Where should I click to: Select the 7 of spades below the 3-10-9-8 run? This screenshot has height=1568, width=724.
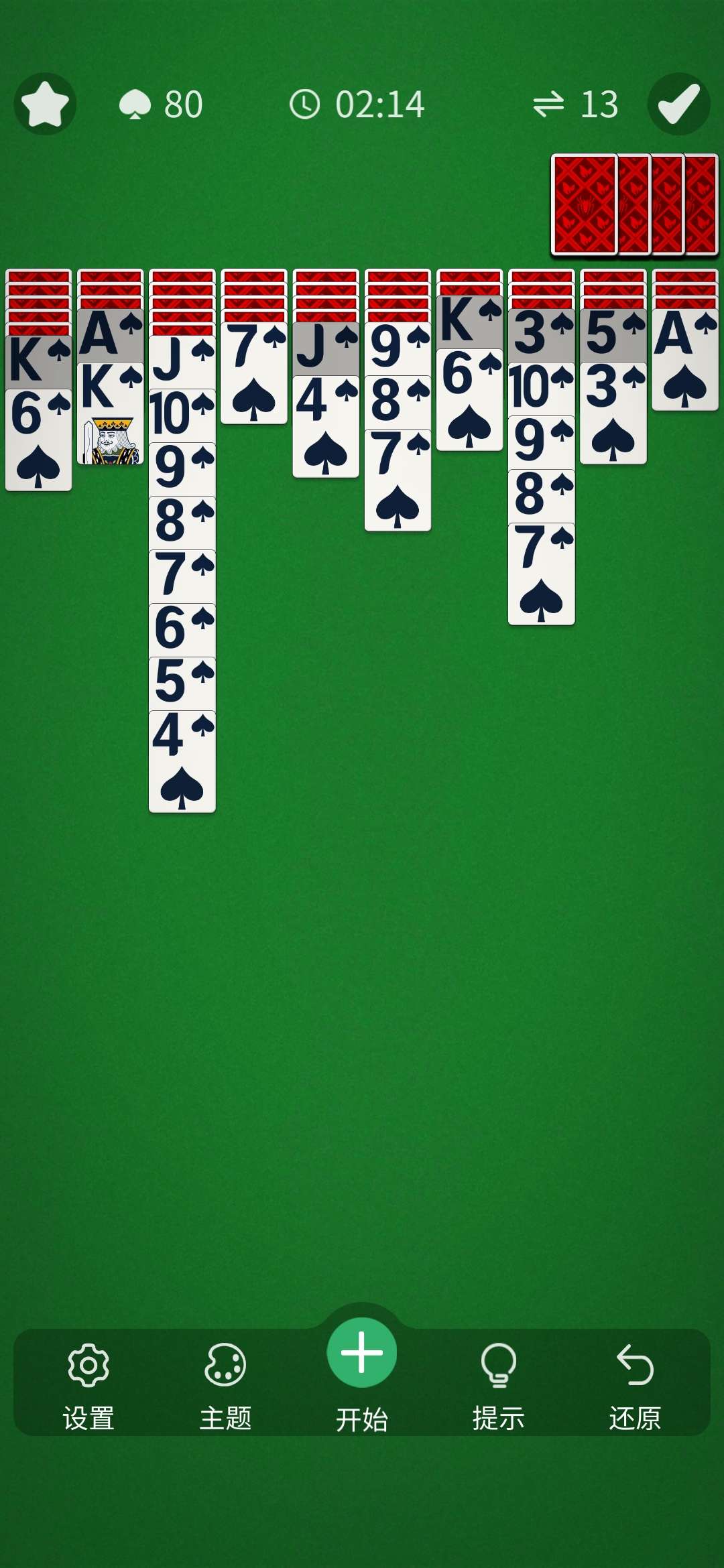[541, 576]
